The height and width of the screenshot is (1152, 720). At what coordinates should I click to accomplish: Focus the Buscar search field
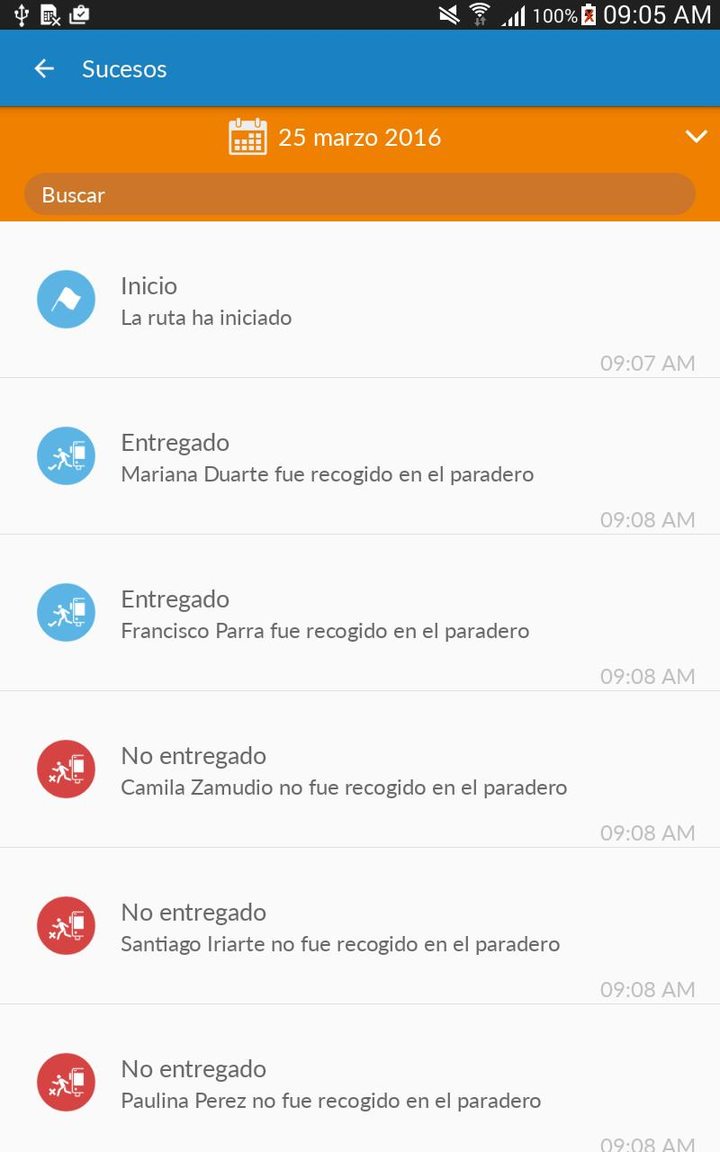(360, 195)
